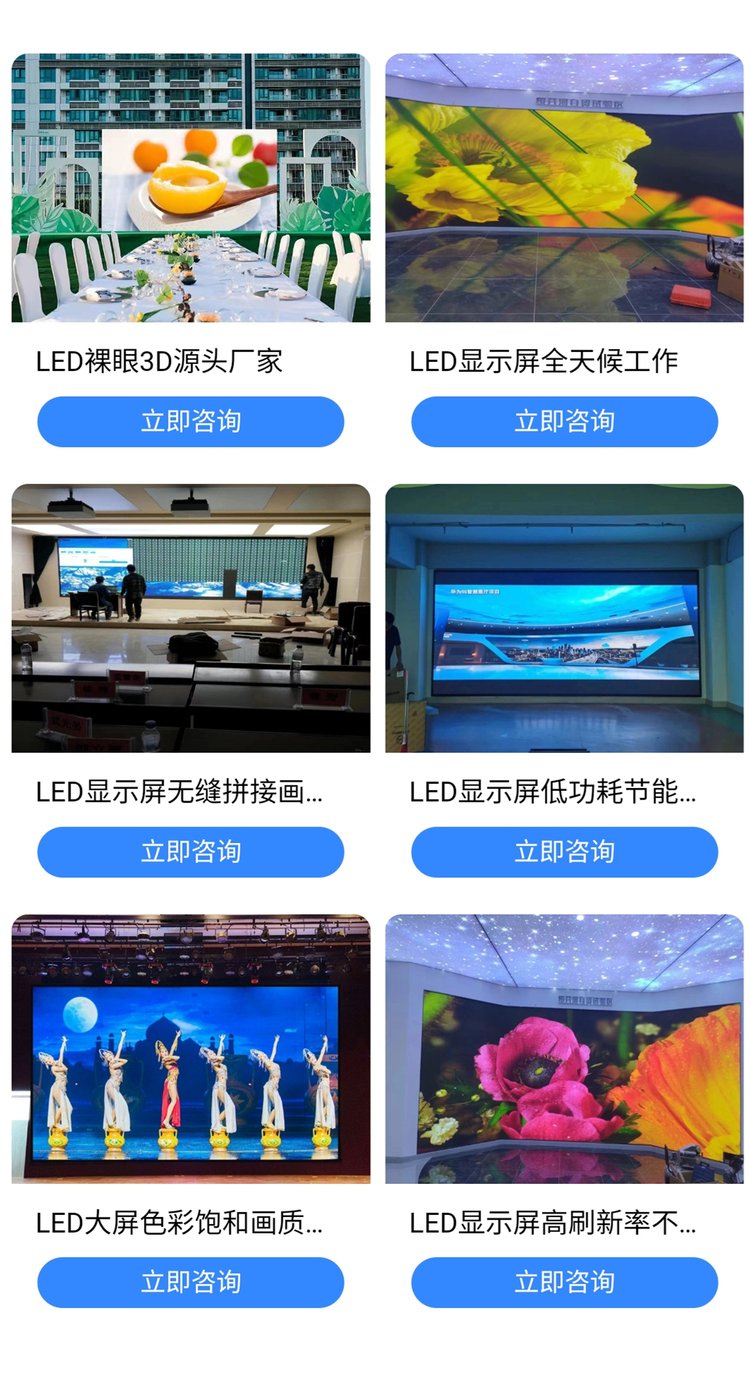Open the LED显示屏全天候工作 product image
The width and height of the screenshot is (750, 1378).
(564, 188)
